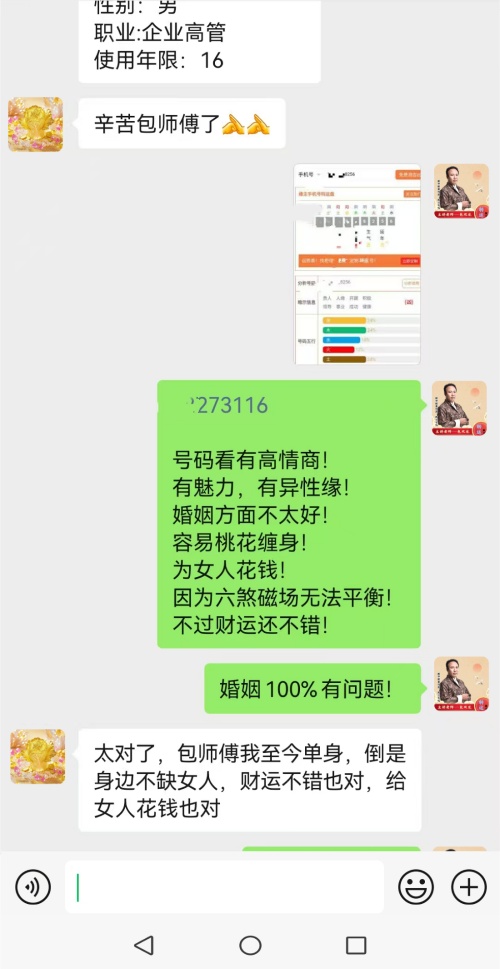The width and height of the screenshot is (500, 969).
Task: Go to the system home screen
Action: (250, 945)
